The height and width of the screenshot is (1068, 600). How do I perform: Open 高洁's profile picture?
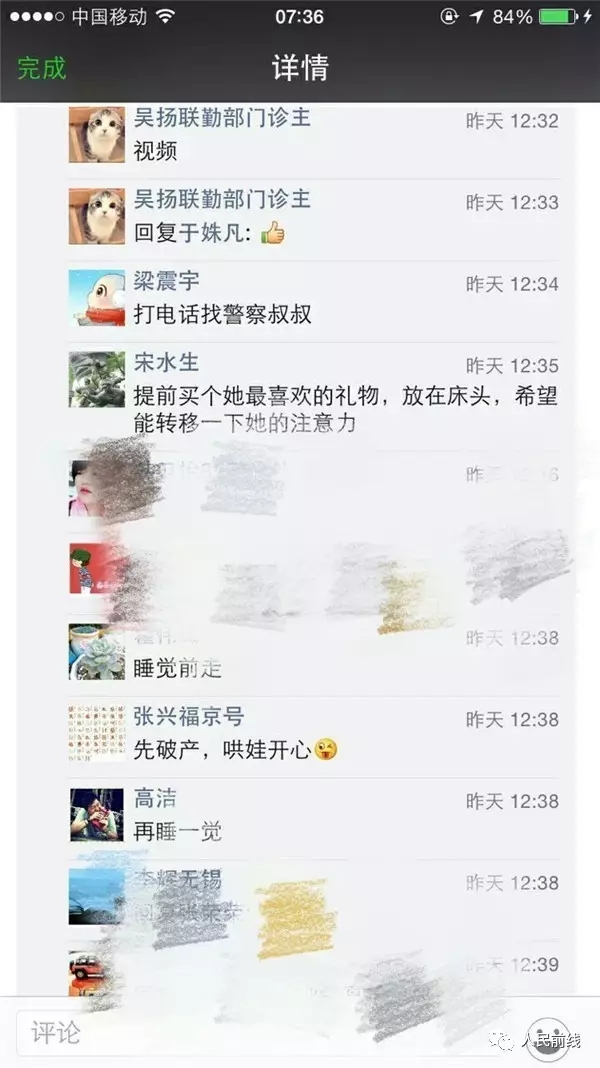tap(97, 815)
